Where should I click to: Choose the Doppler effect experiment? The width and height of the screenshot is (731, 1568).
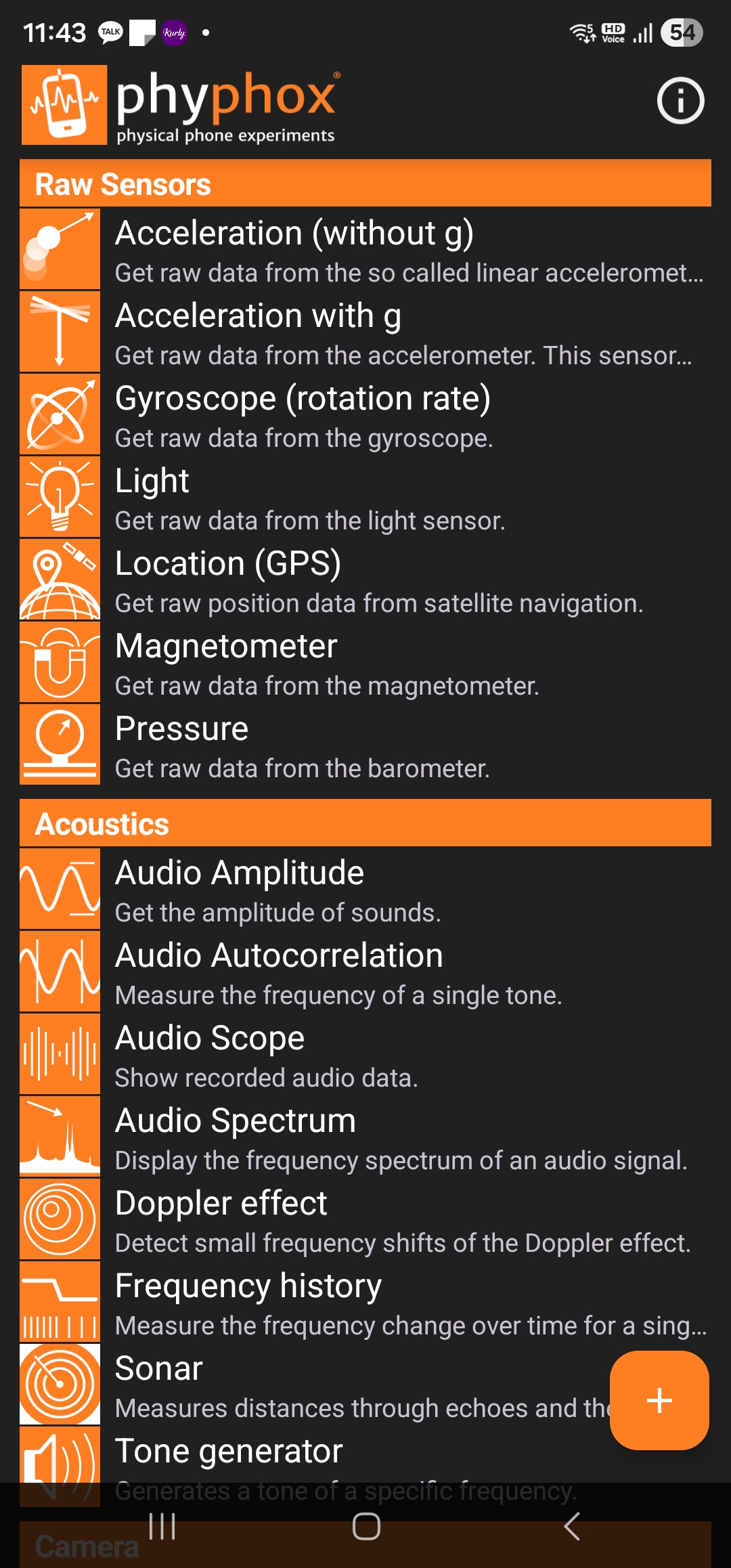point(365,1220)
